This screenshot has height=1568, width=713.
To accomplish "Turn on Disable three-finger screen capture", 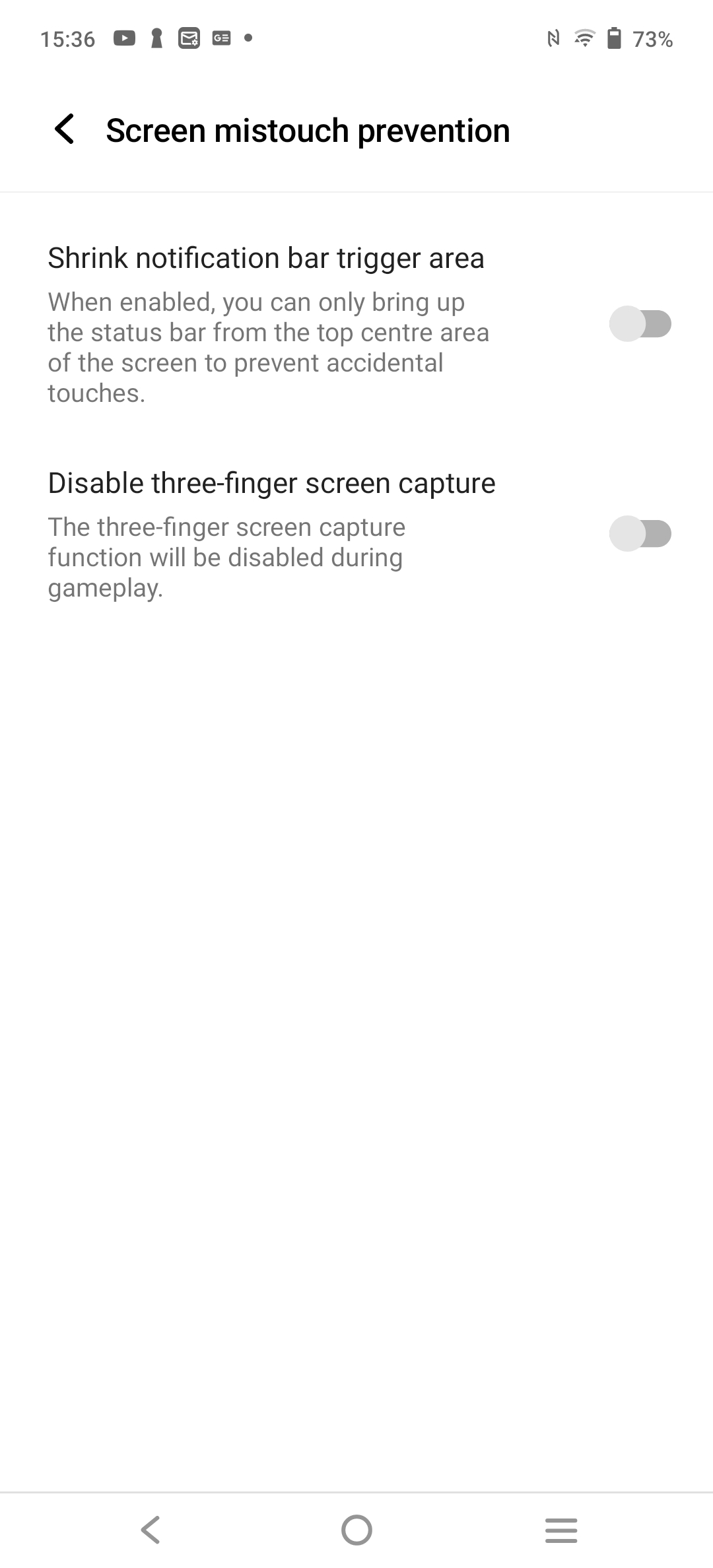I will tap(640, 533).
